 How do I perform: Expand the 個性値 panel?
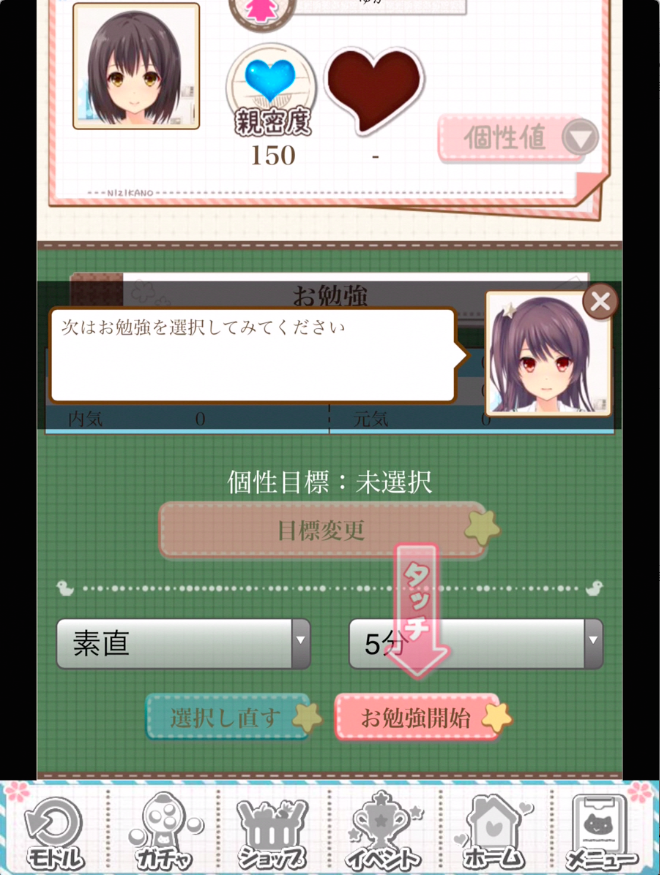[518, 138]
